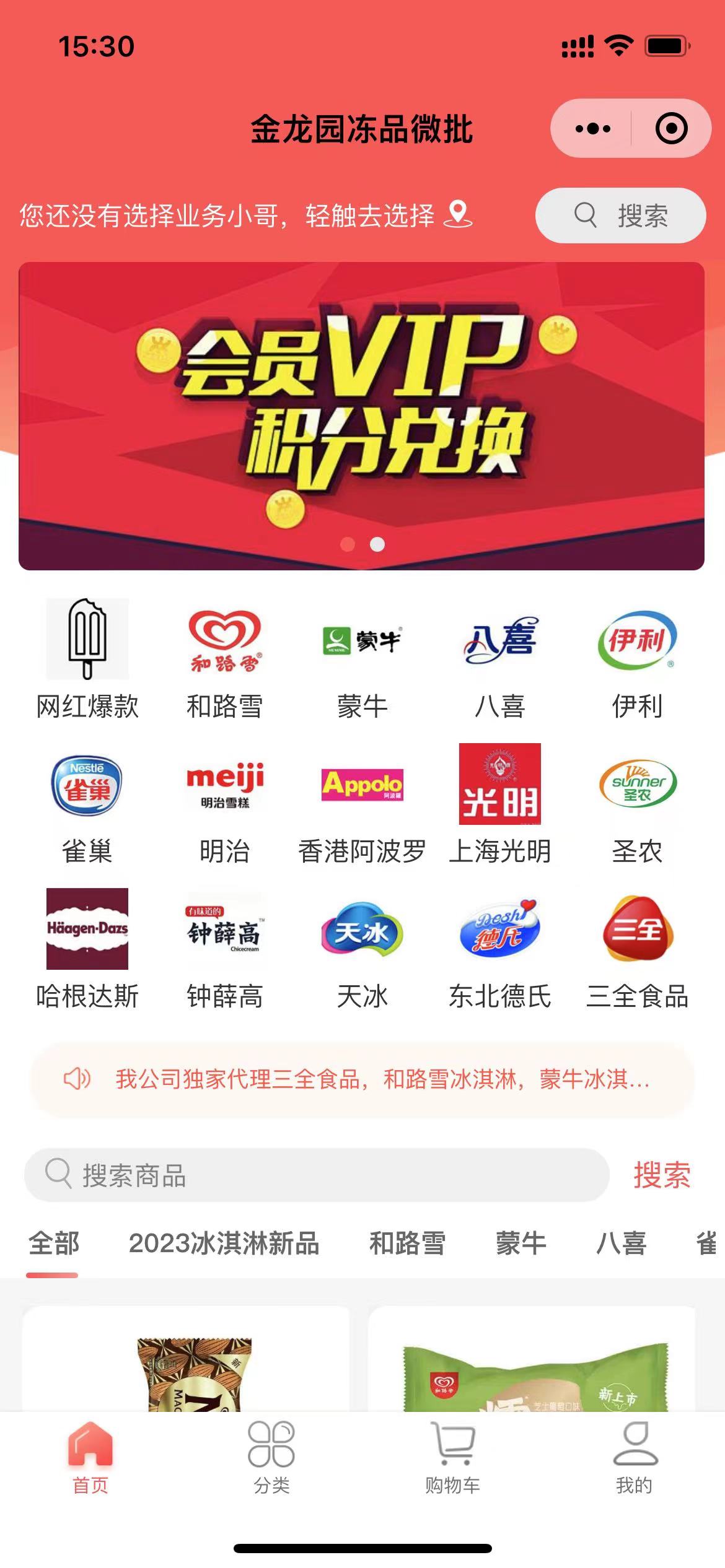Tap the top 搜索 search pill

620,216
